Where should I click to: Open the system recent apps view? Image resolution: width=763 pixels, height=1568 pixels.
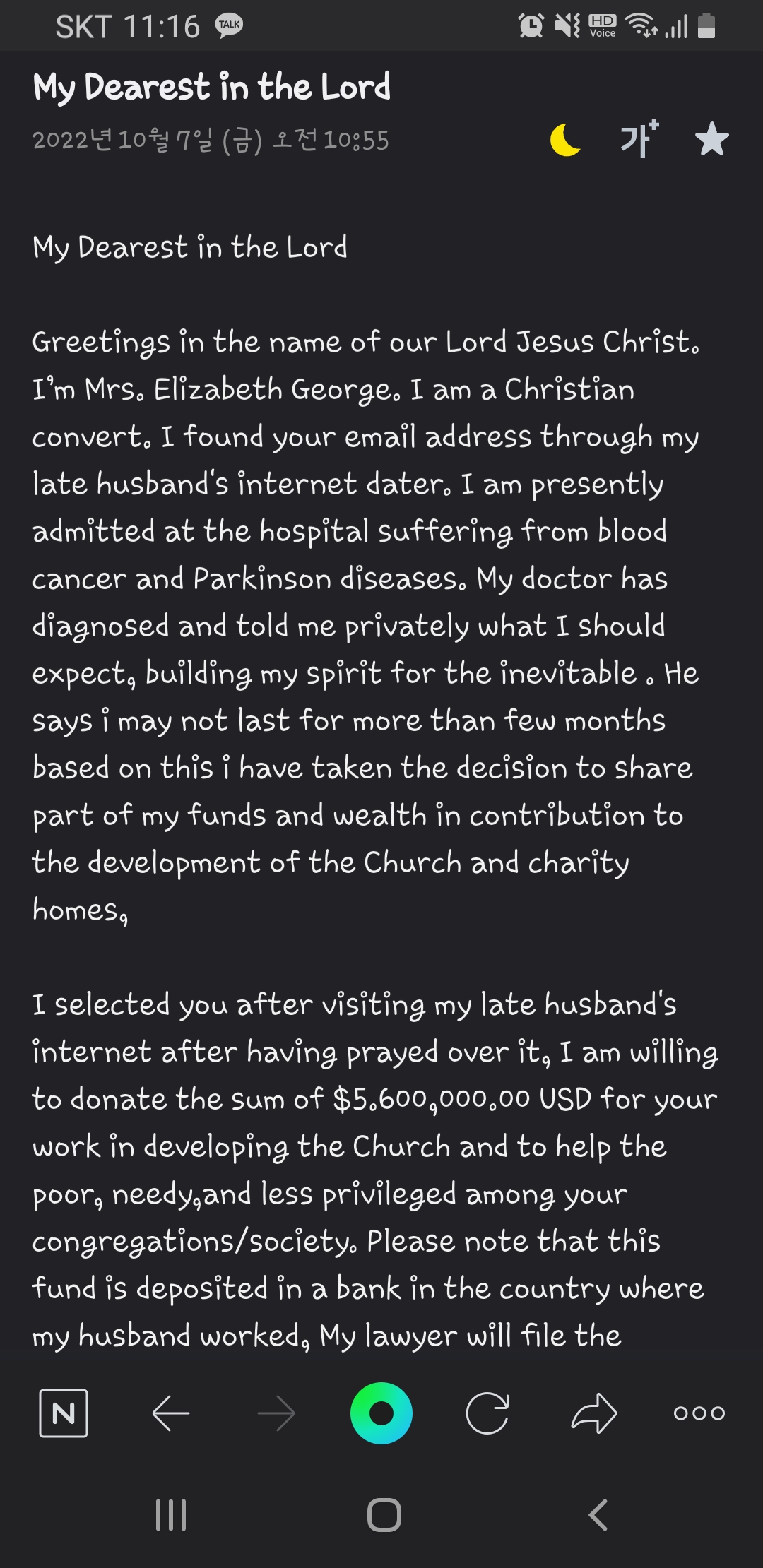(x=171, y=1515)
